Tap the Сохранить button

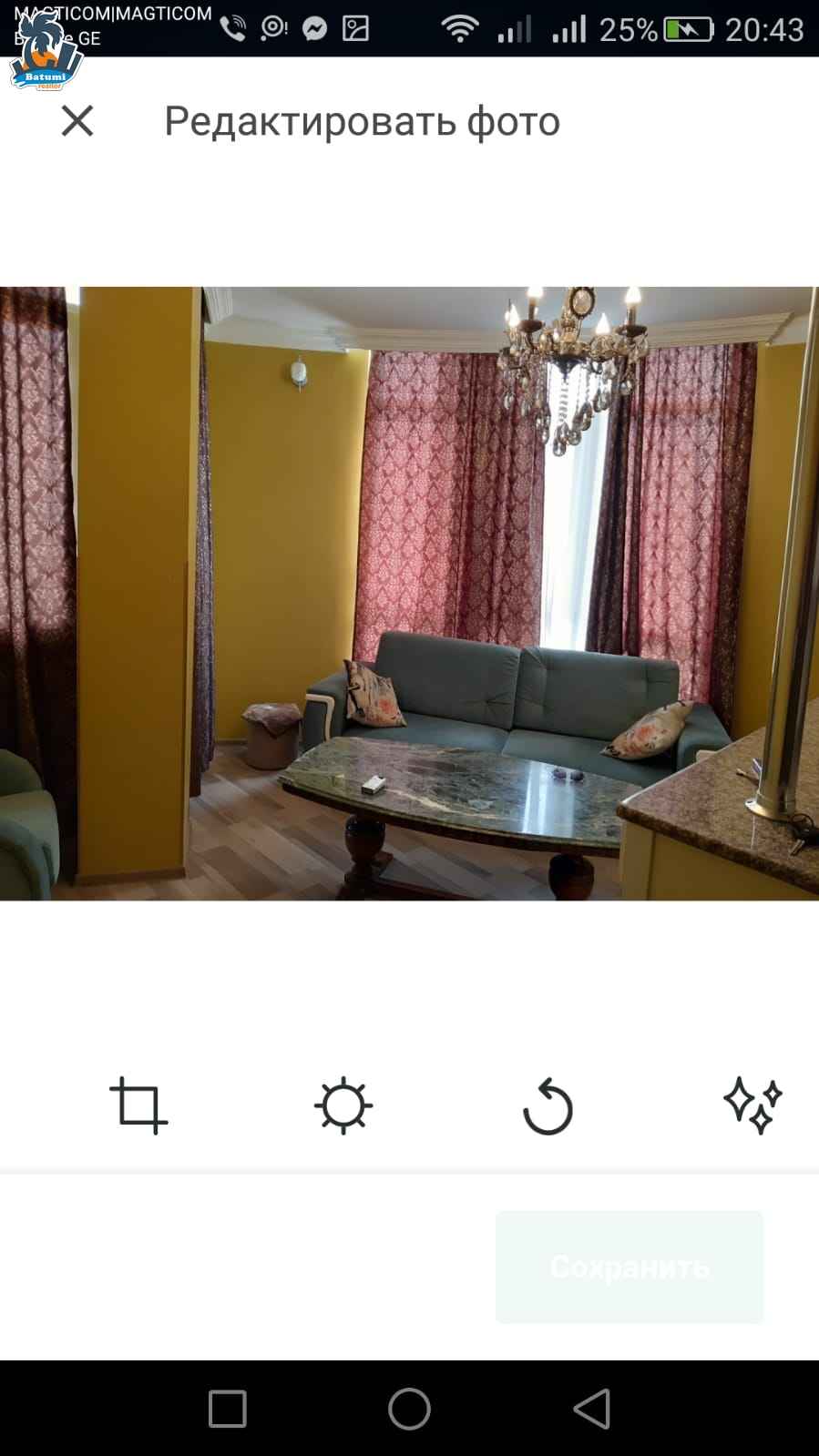click(630, 1267)
